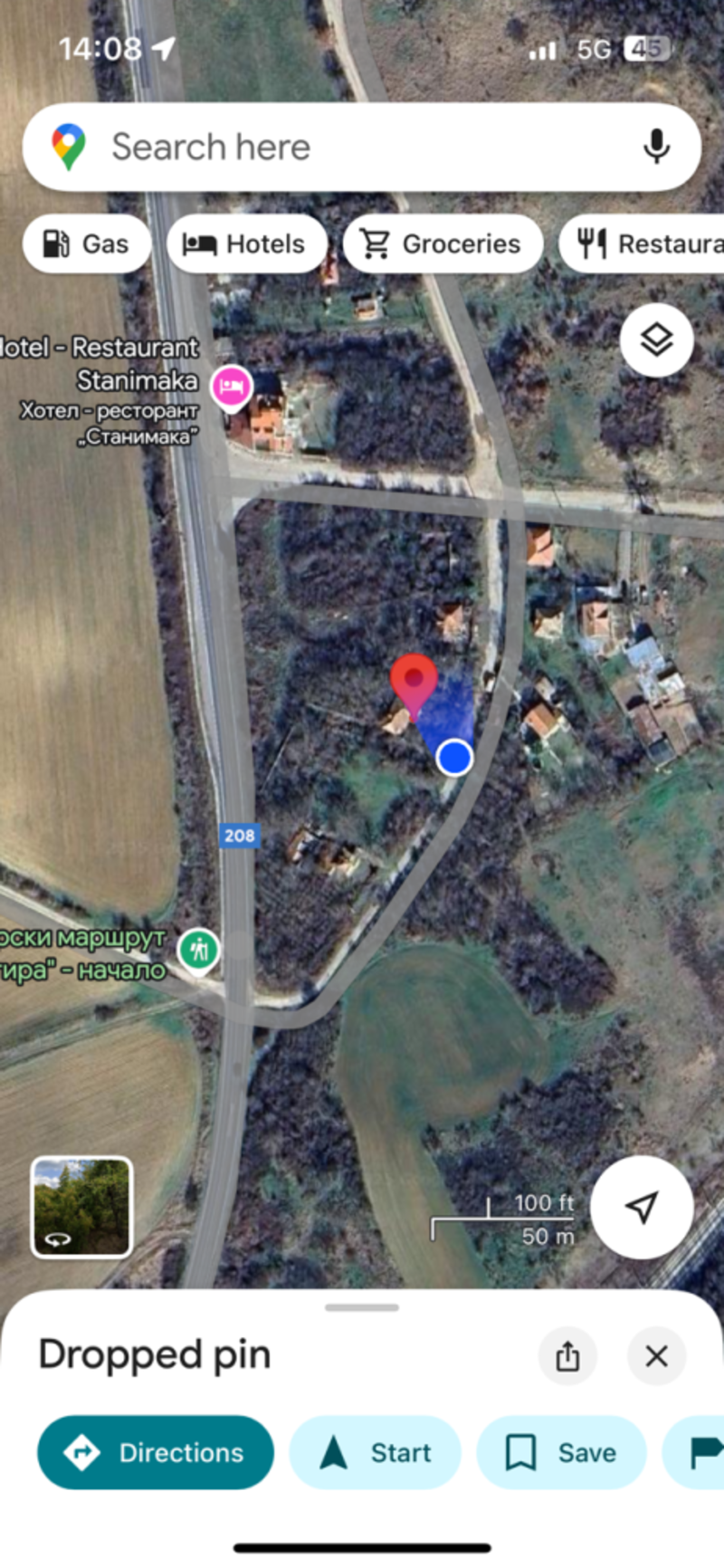Save the dropped pin
Viewport: 724px width, 1568px height.
click(x=561, y=1452)
